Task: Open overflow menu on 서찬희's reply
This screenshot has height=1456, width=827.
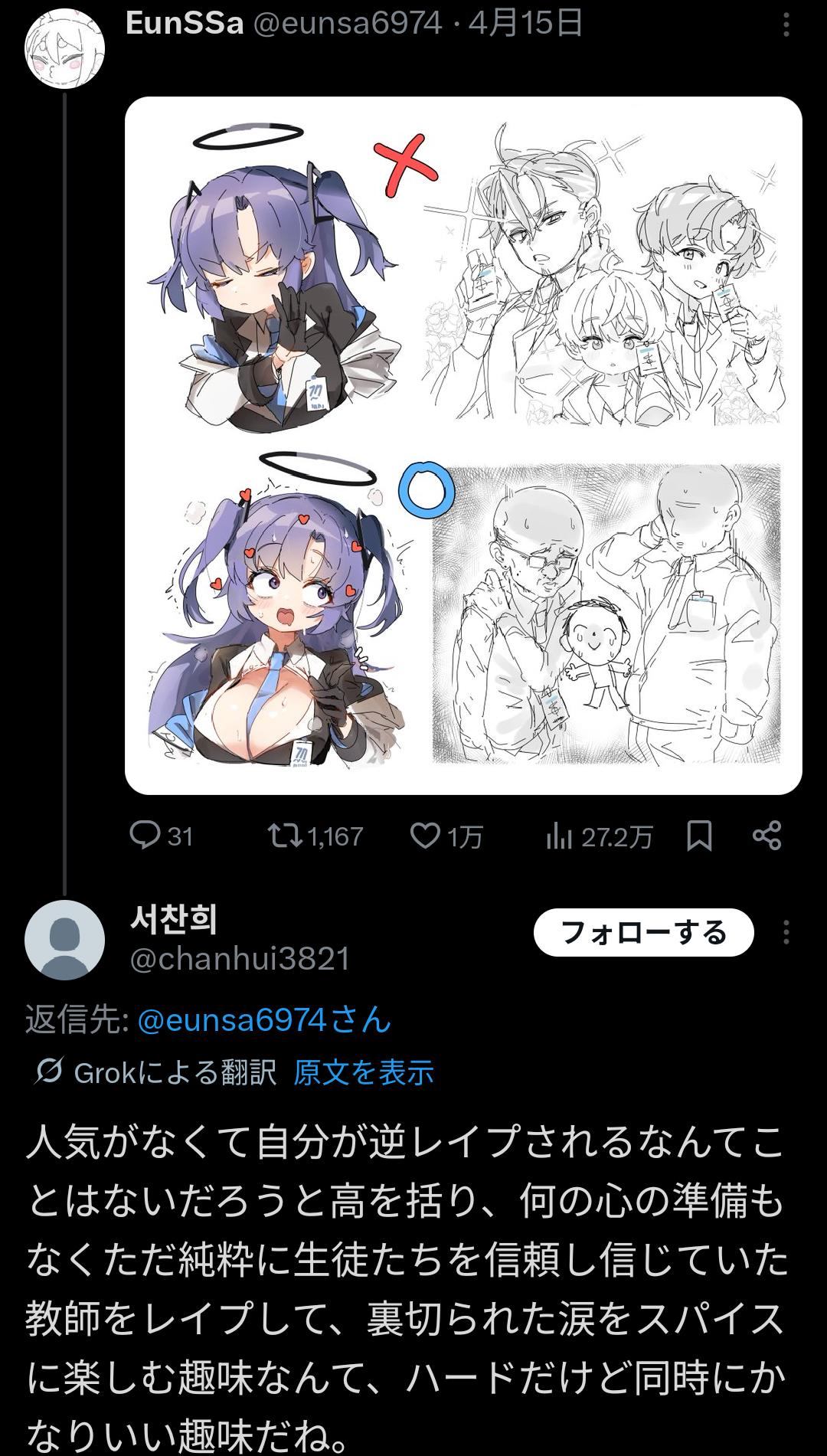Action: click(786, 932)
